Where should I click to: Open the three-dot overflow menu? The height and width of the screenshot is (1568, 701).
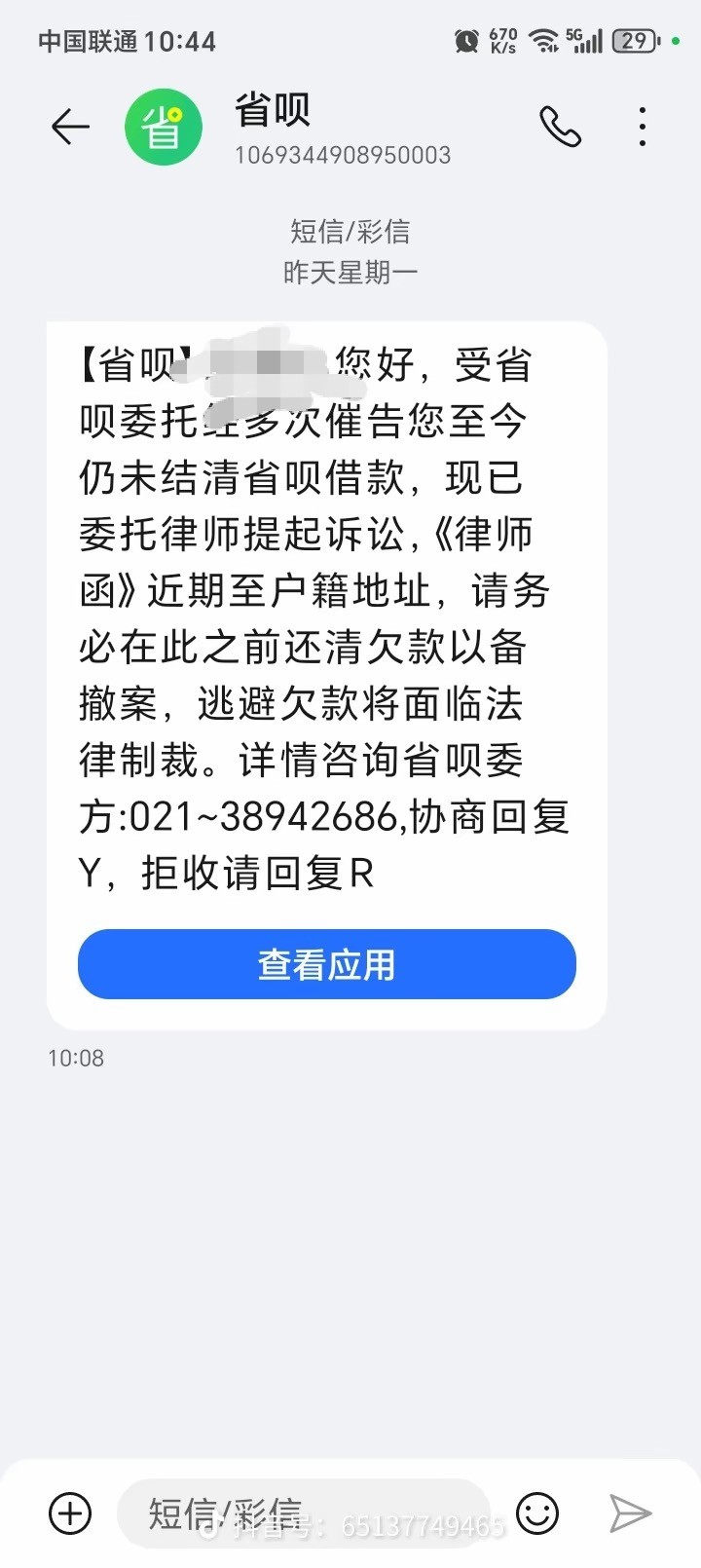643,127
